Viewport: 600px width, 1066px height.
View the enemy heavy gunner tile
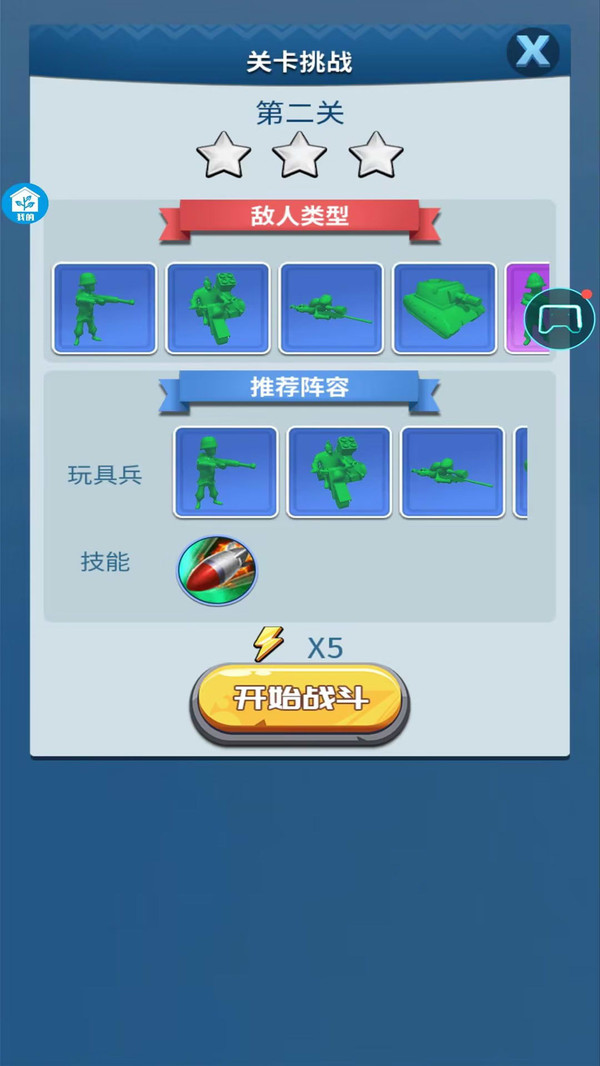(x=218, y=309)
